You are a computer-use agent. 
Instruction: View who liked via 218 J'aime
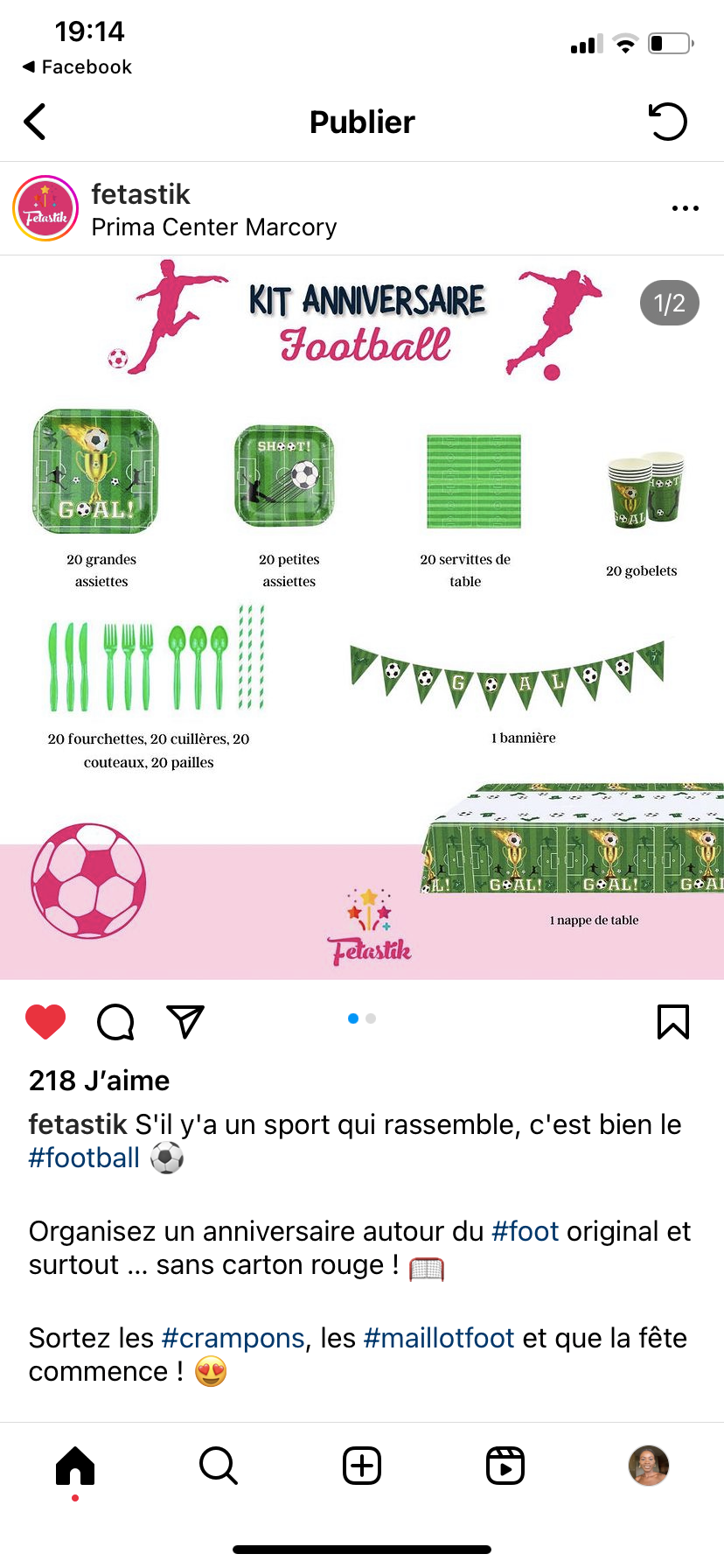click(100, 1081)
